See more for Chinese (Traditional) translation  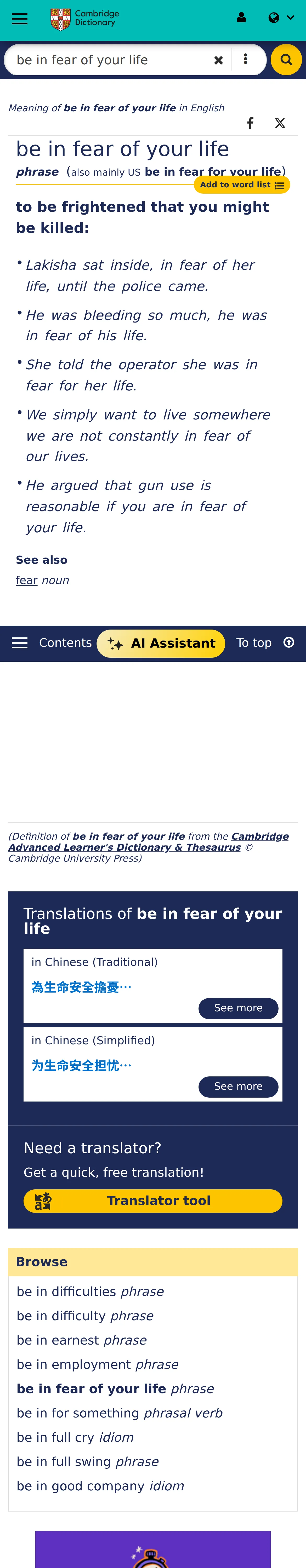238,1008
